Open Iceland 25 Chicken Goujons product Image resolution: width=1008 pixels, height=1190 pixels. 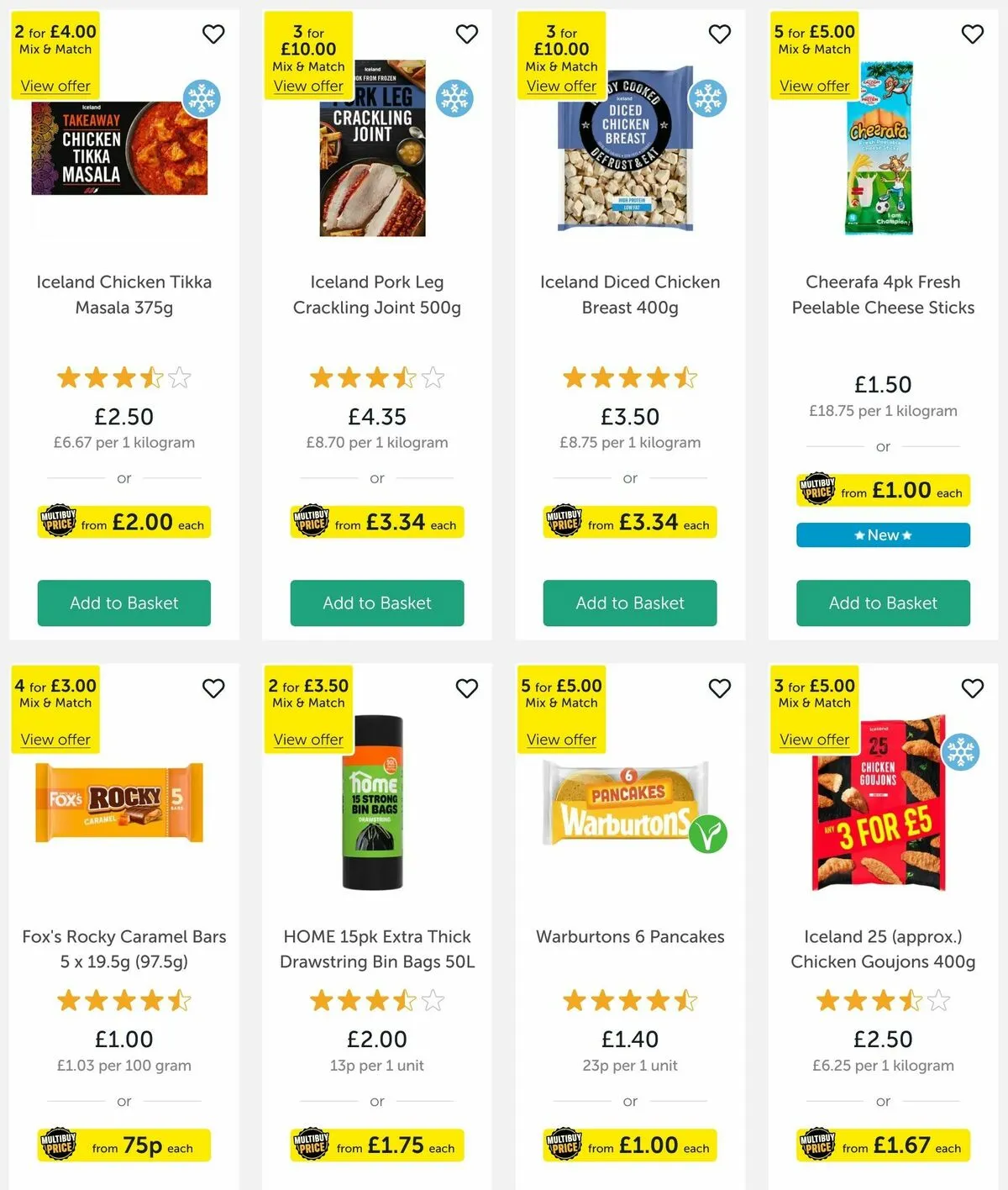(x=882, y=949)
